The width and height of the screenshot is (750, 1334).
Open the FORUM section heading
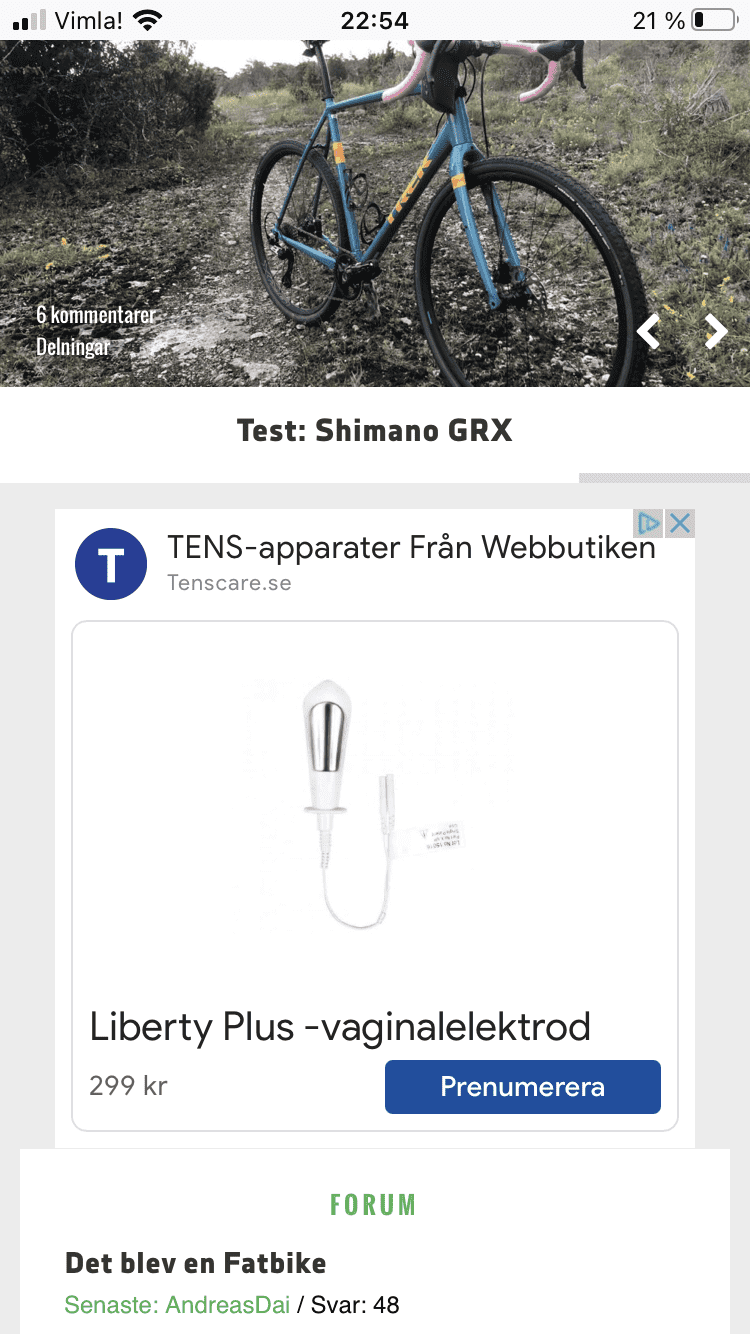[373, 1204]
